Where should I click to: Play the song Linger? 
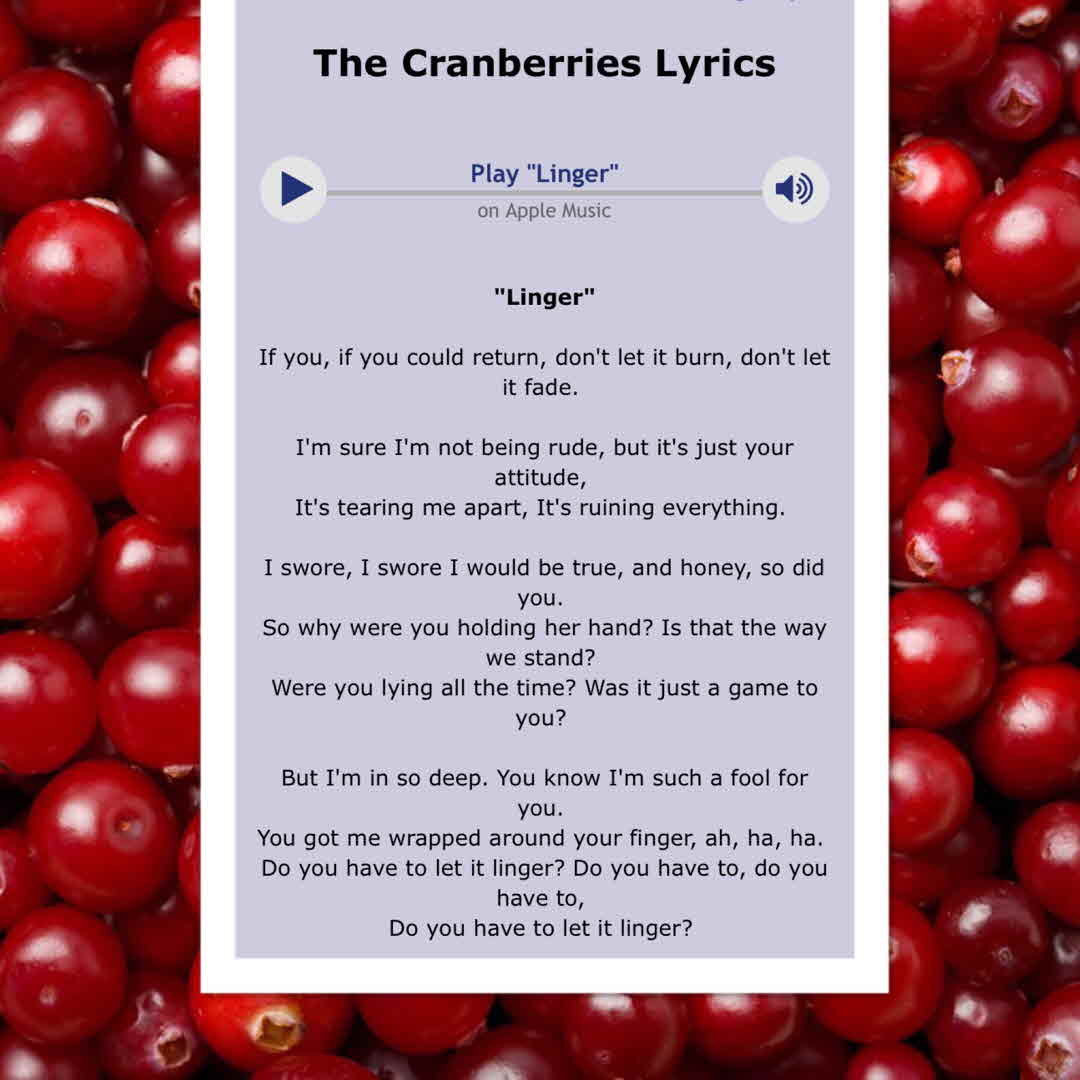pyautogui.click(x=294, y=189)
